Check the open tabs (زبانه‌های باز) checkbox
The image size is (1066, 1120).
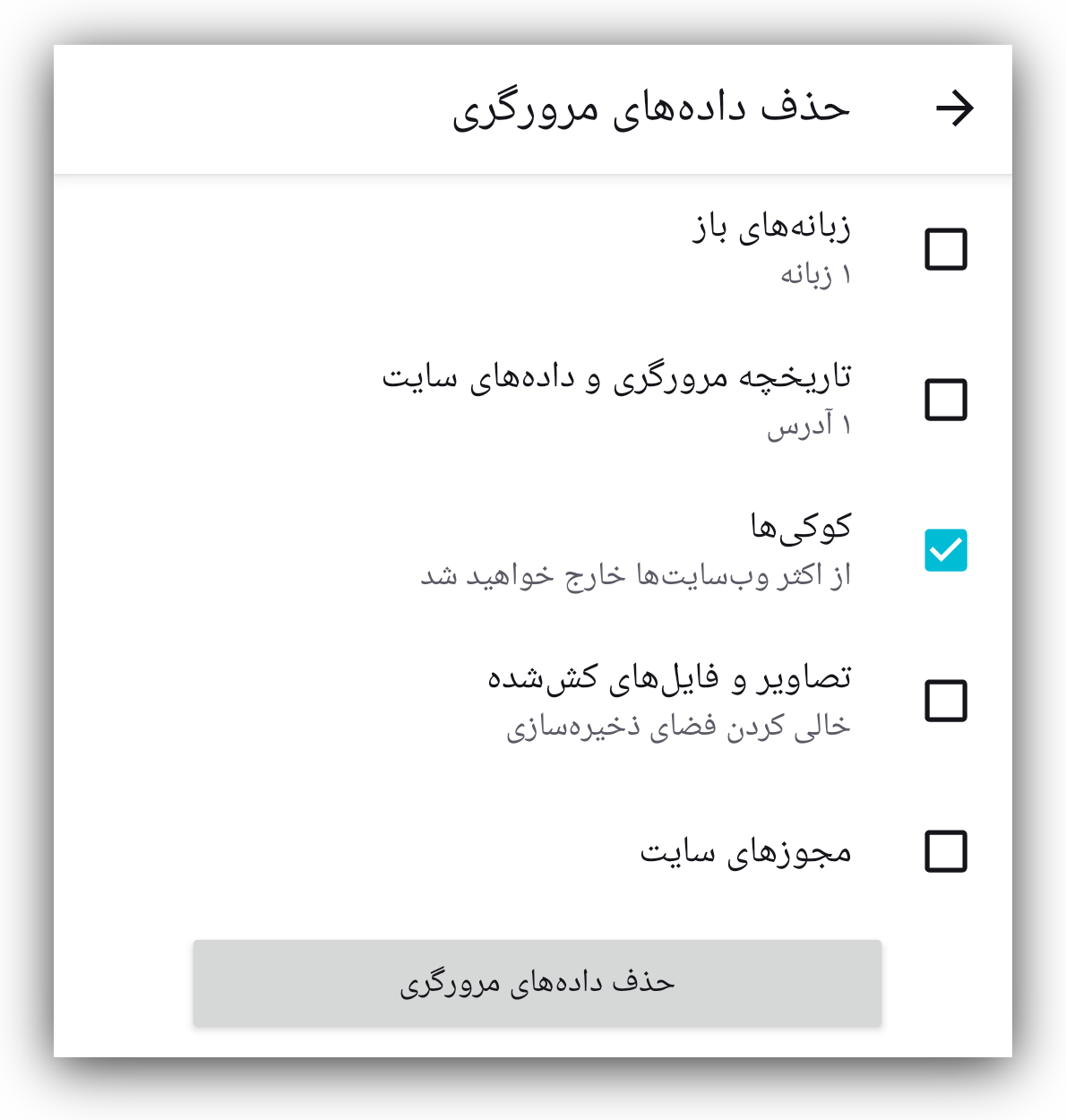945,249
